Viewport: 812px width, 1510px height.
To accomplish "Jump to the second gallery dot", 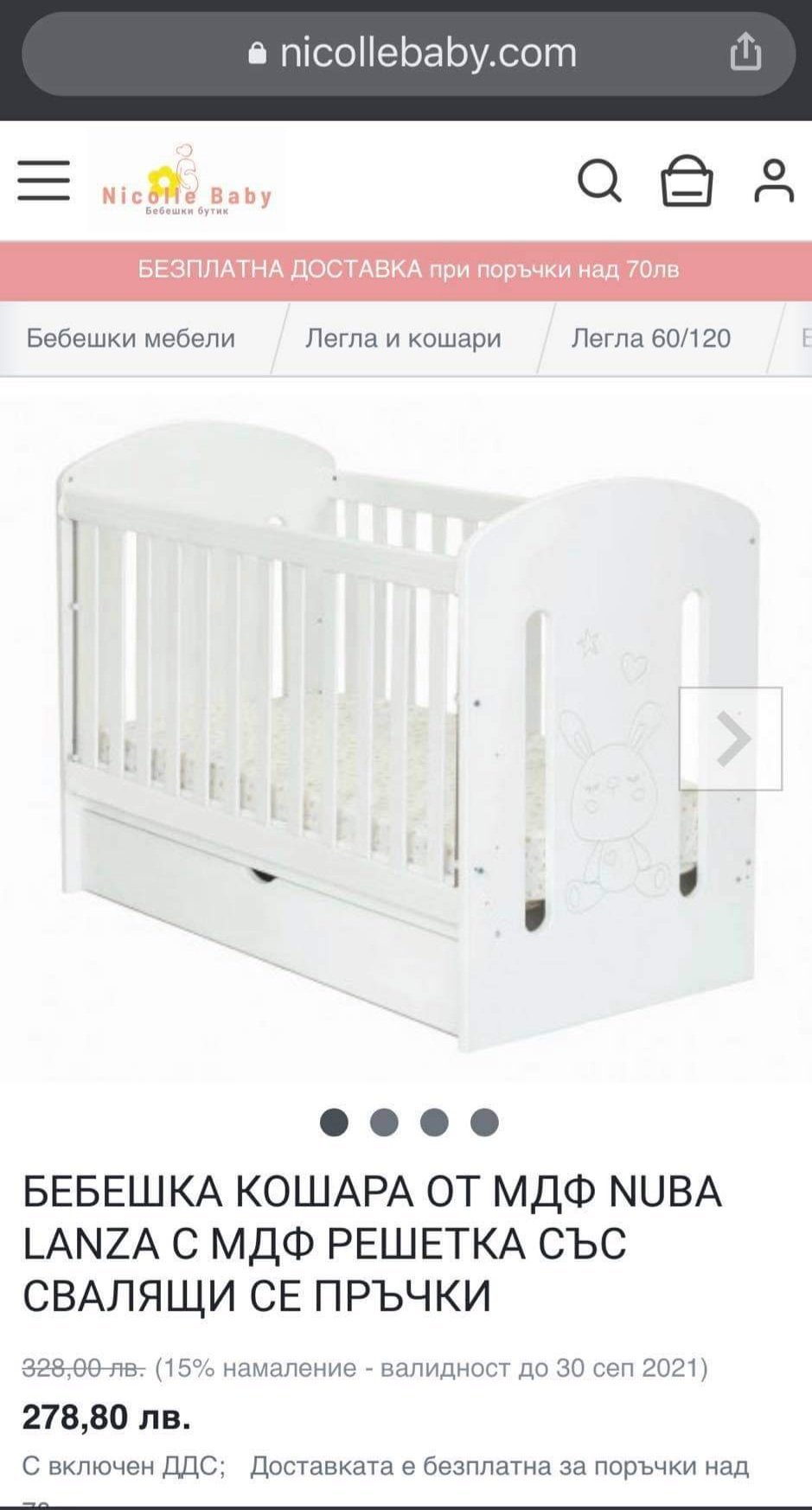I will coord(384,1123).
